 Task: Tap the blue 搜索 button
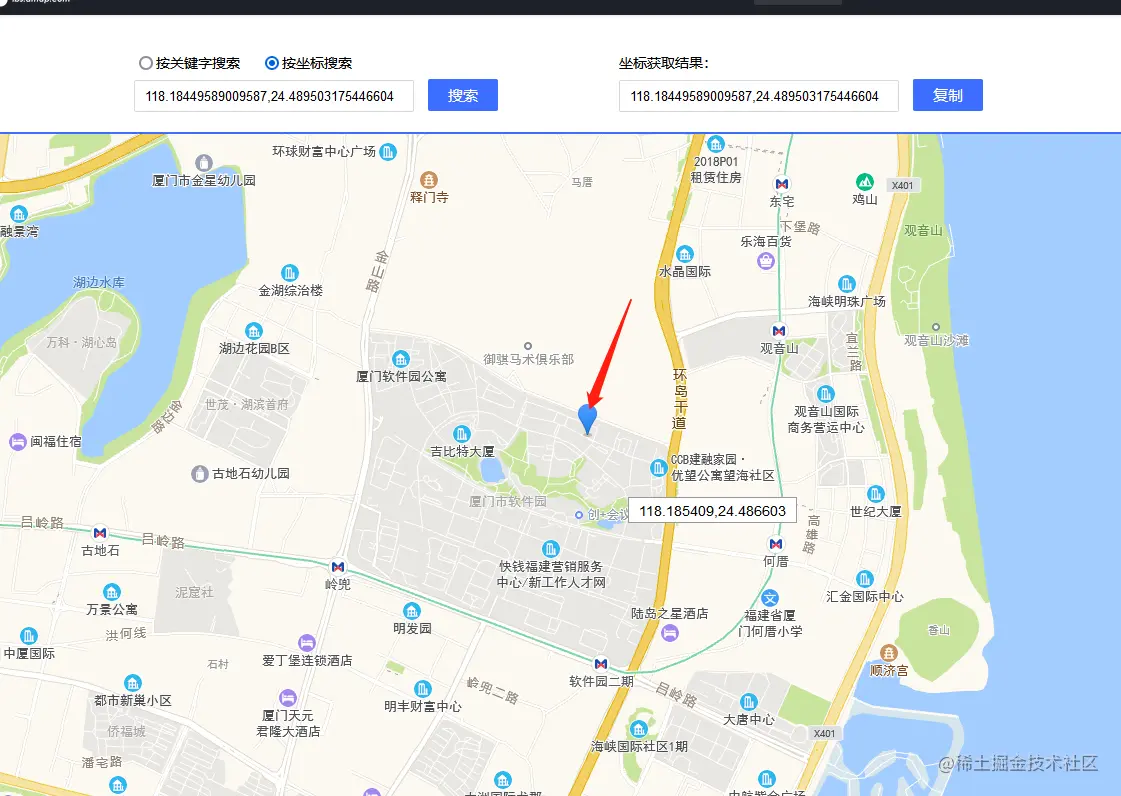(x=463, y=96)
